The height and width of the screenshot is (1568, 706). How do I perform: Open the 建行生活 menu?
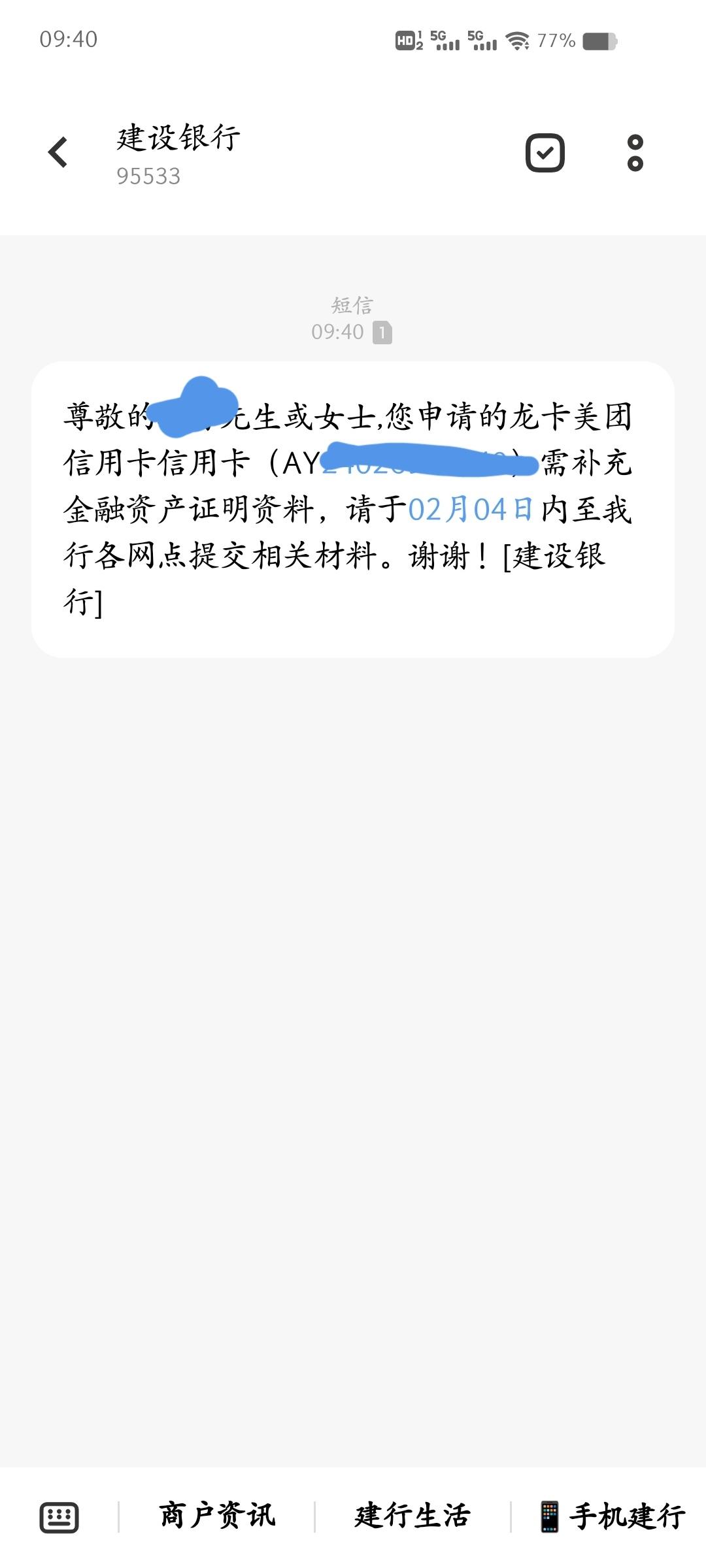tap(412, 1516)
